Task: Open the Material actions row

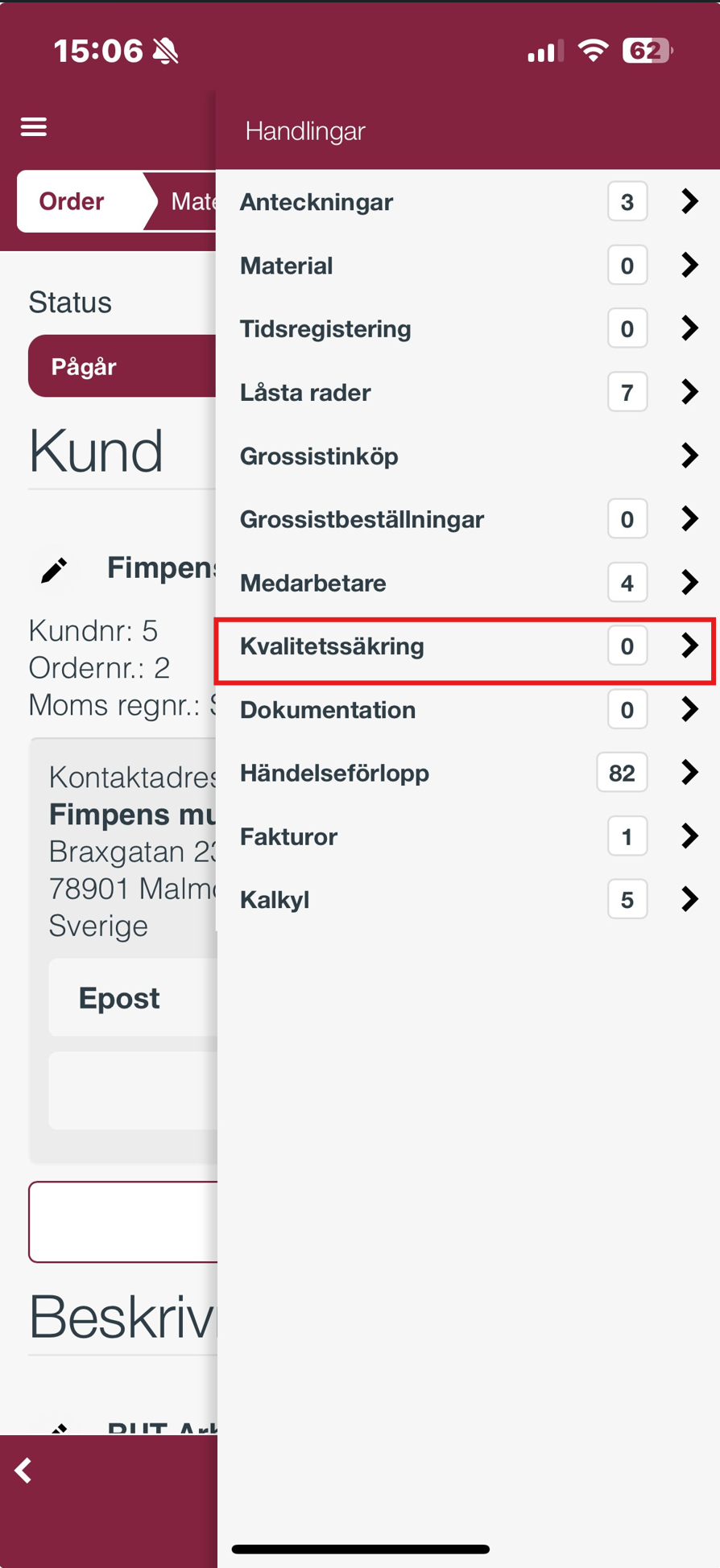Action: tap(468, 265)
